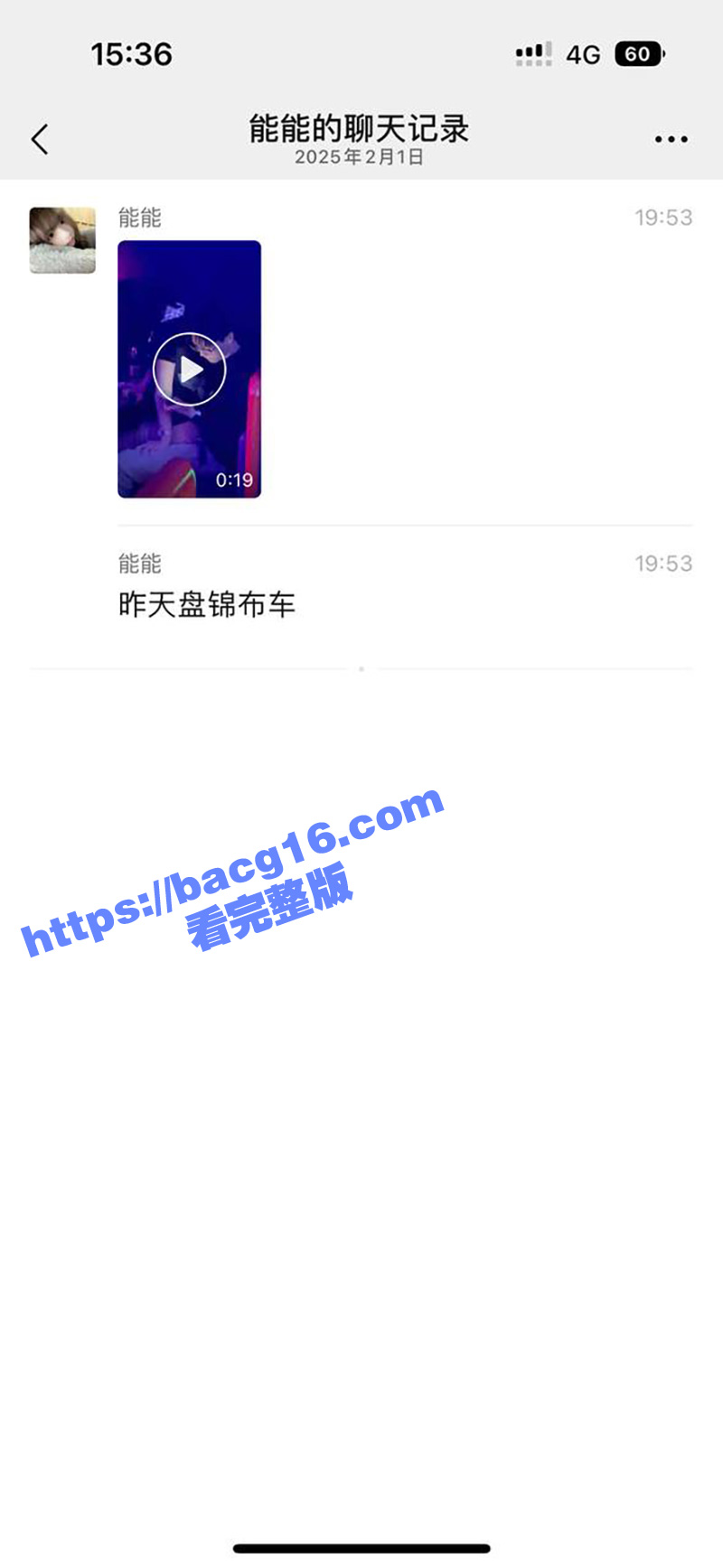The width and height of the screenshot is (723, 1568).
Task: Open the three-dot overflow menu
Action: [x=671, y=139]
